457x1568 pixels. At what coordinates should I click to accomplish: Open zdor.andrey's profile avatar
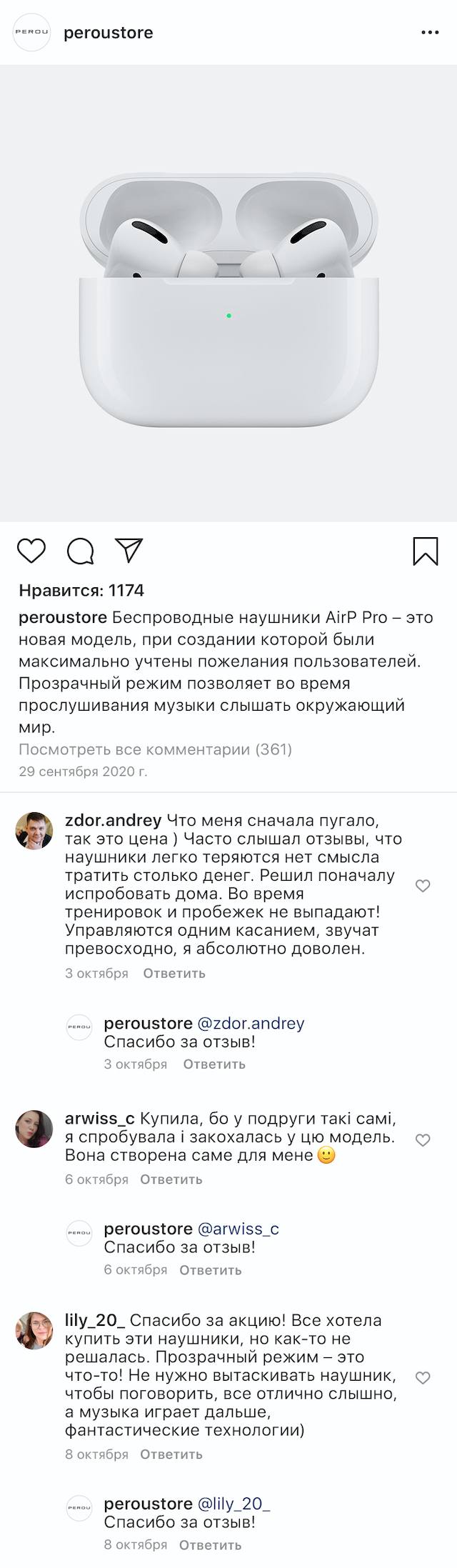pyautogui.click(x=34, y=831)
